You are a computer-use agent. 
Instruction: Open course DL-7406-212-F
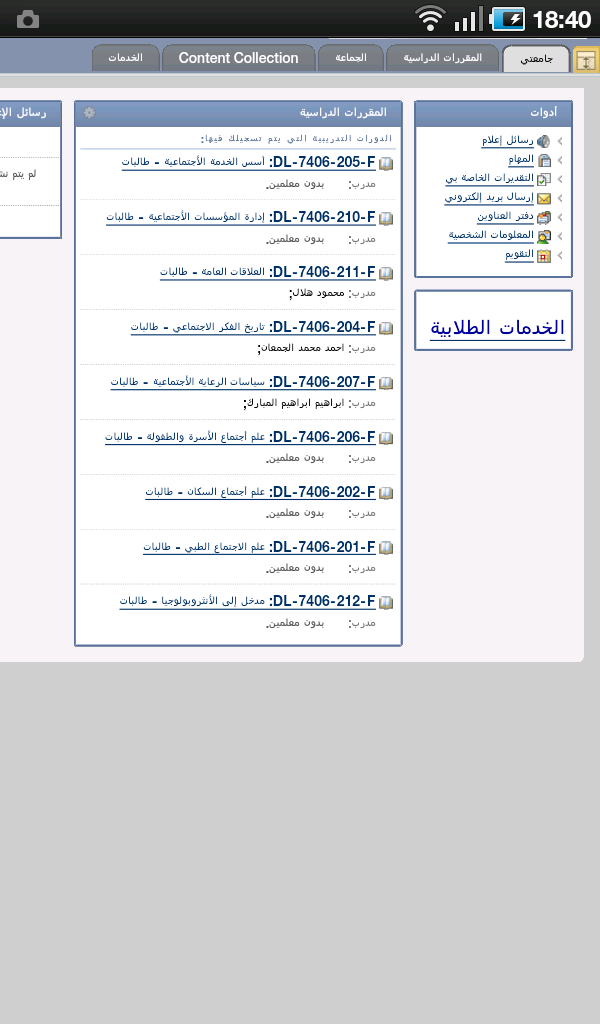(247, 601)
